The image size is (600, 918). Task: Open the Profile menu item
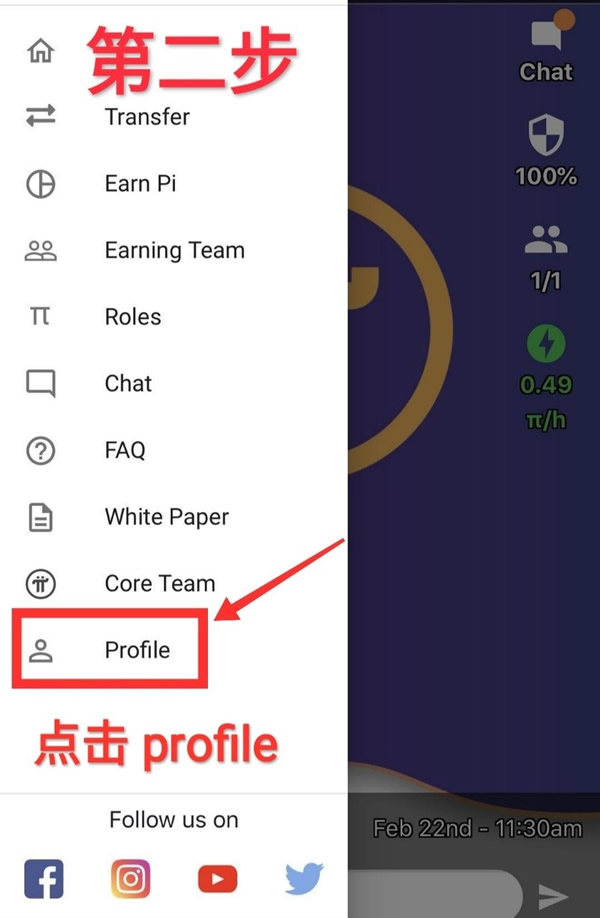[137, 651]
